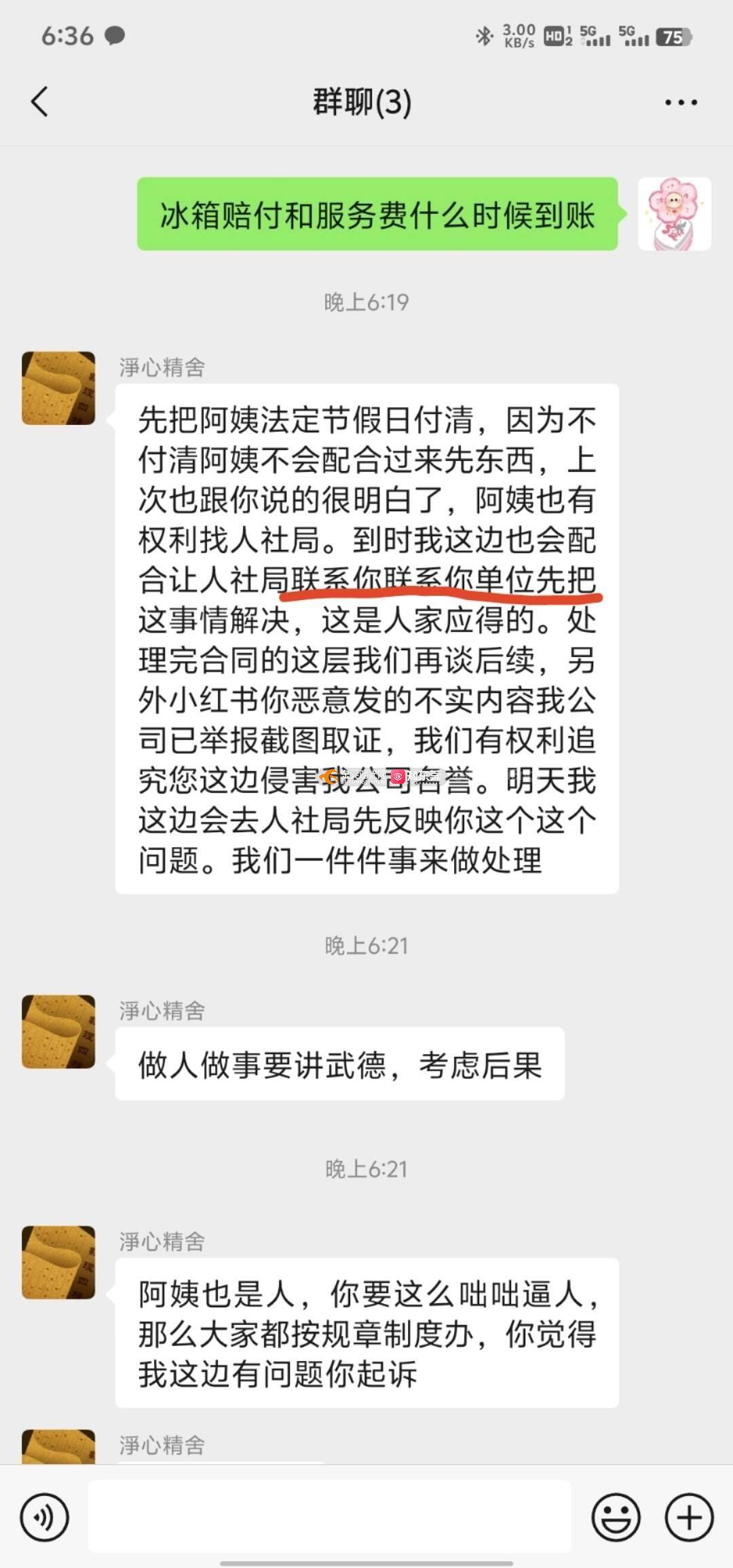This screenshot has height=1568, width=733.
Task: Switch to voice message input
Action: (45, 1517)
